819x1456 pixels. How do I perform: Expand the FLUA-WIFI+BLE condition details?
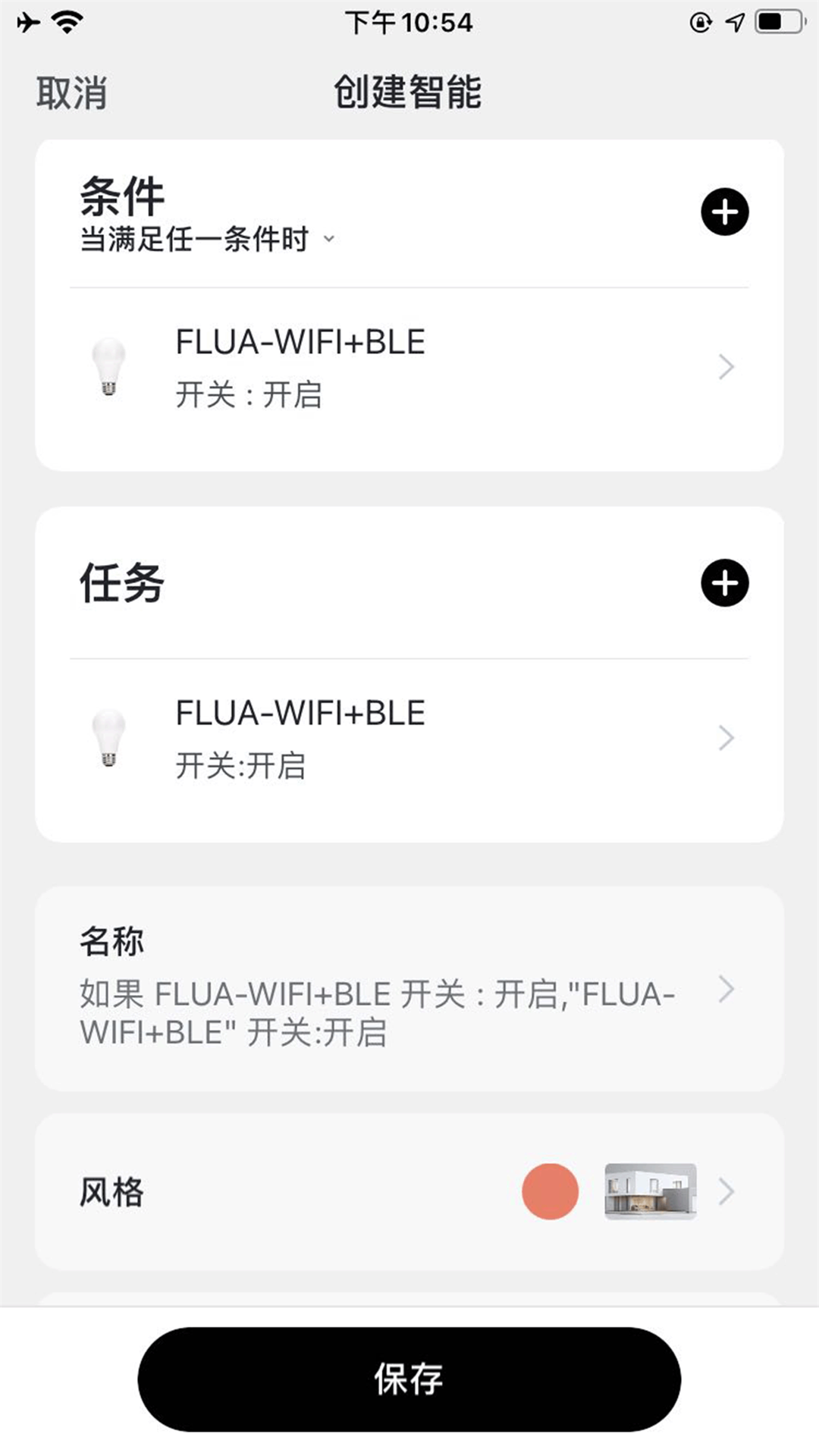point(726,367)
